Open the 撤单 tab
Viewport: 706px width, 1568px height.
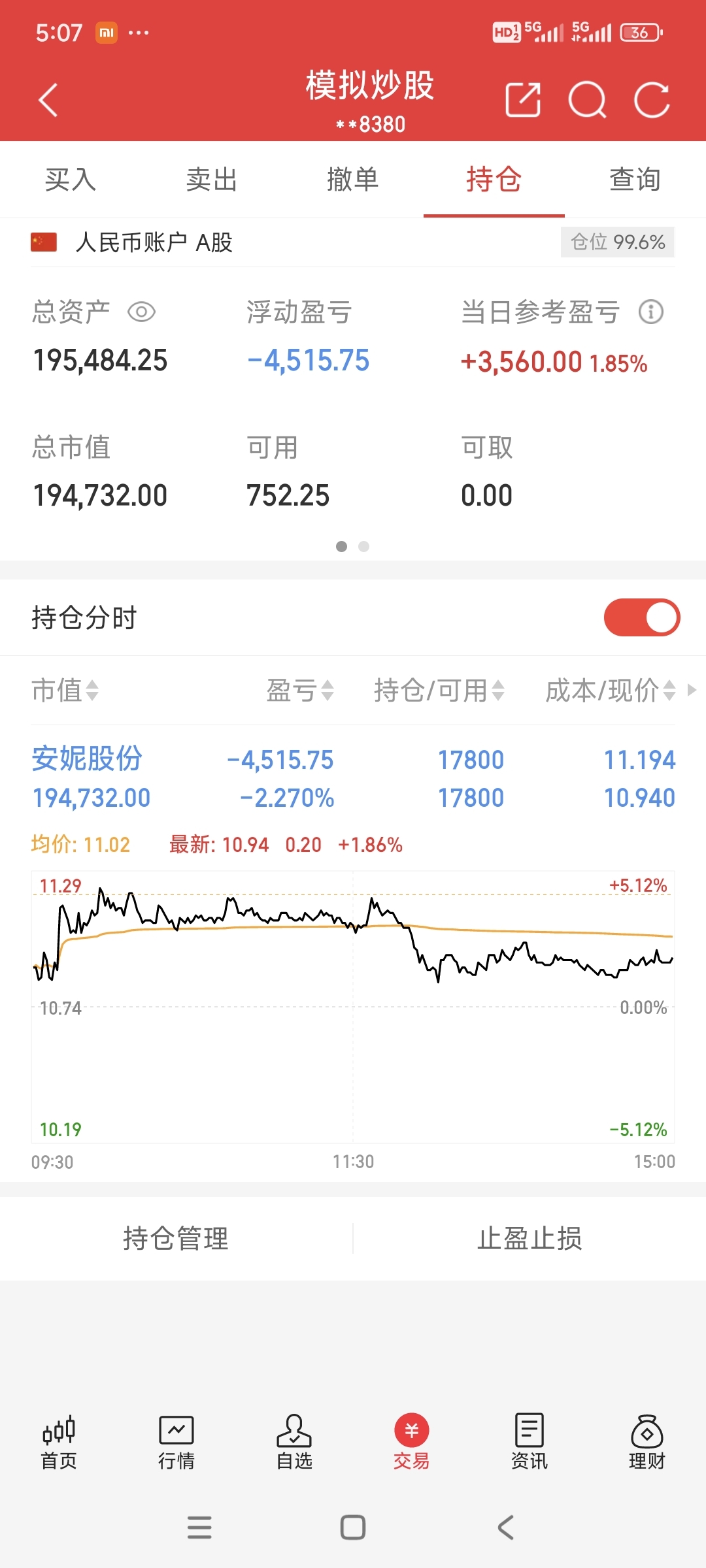pos(353,180)
